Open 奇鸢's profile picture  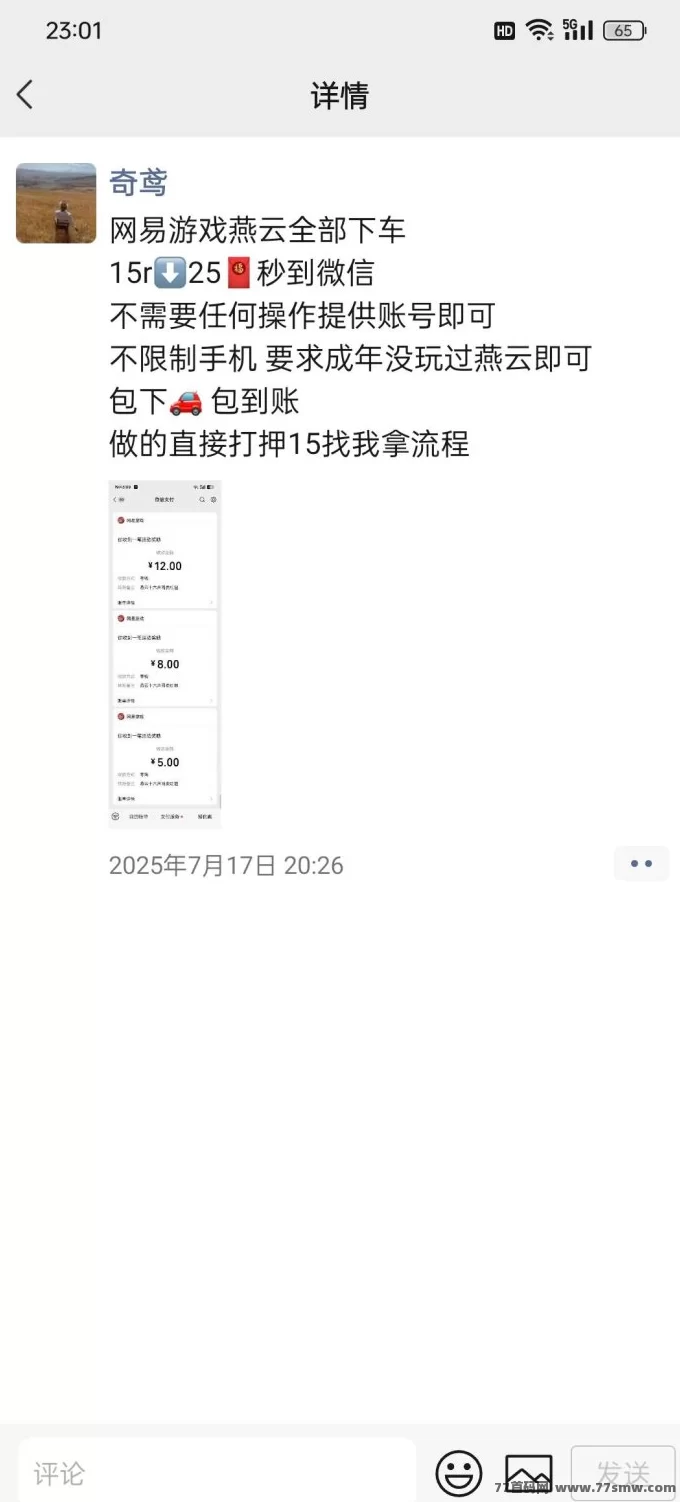(56, 204)
